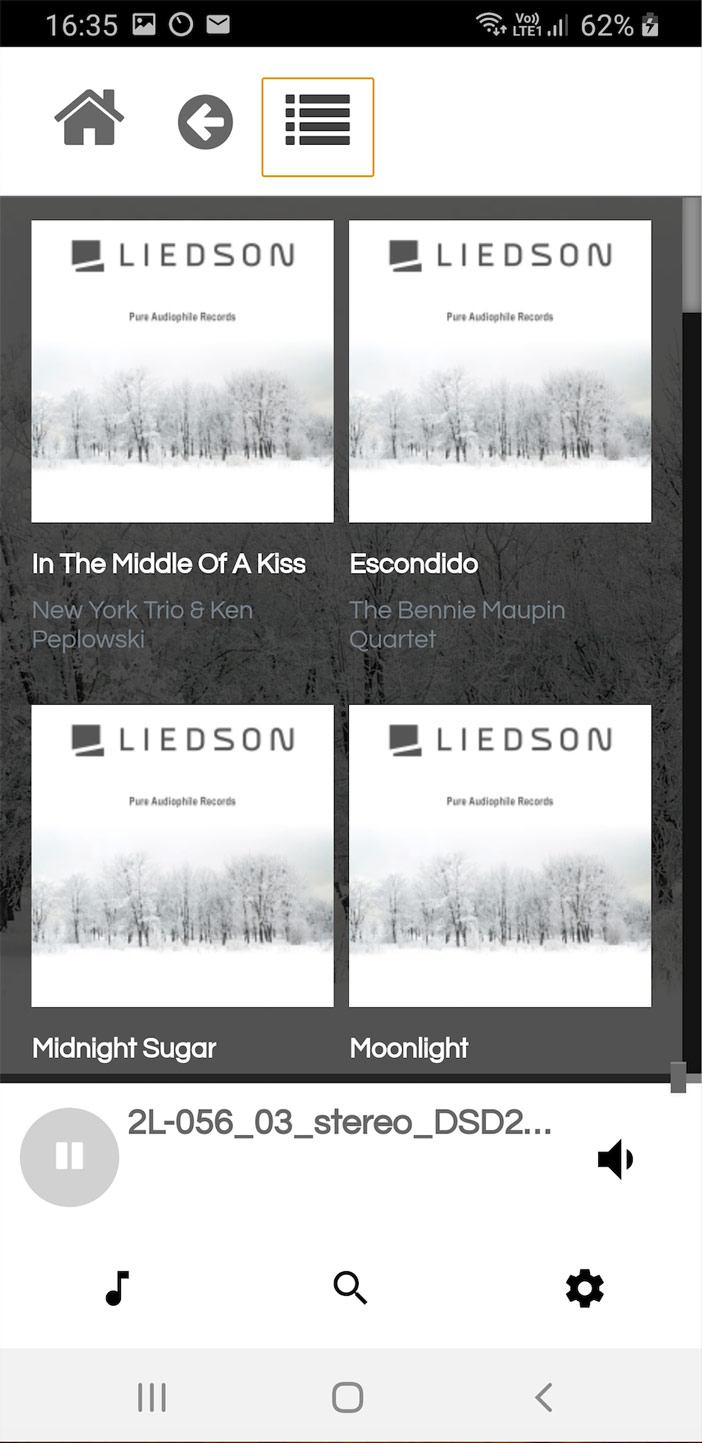
Task: Go to the home screen icon
Action: pos(89,119)
